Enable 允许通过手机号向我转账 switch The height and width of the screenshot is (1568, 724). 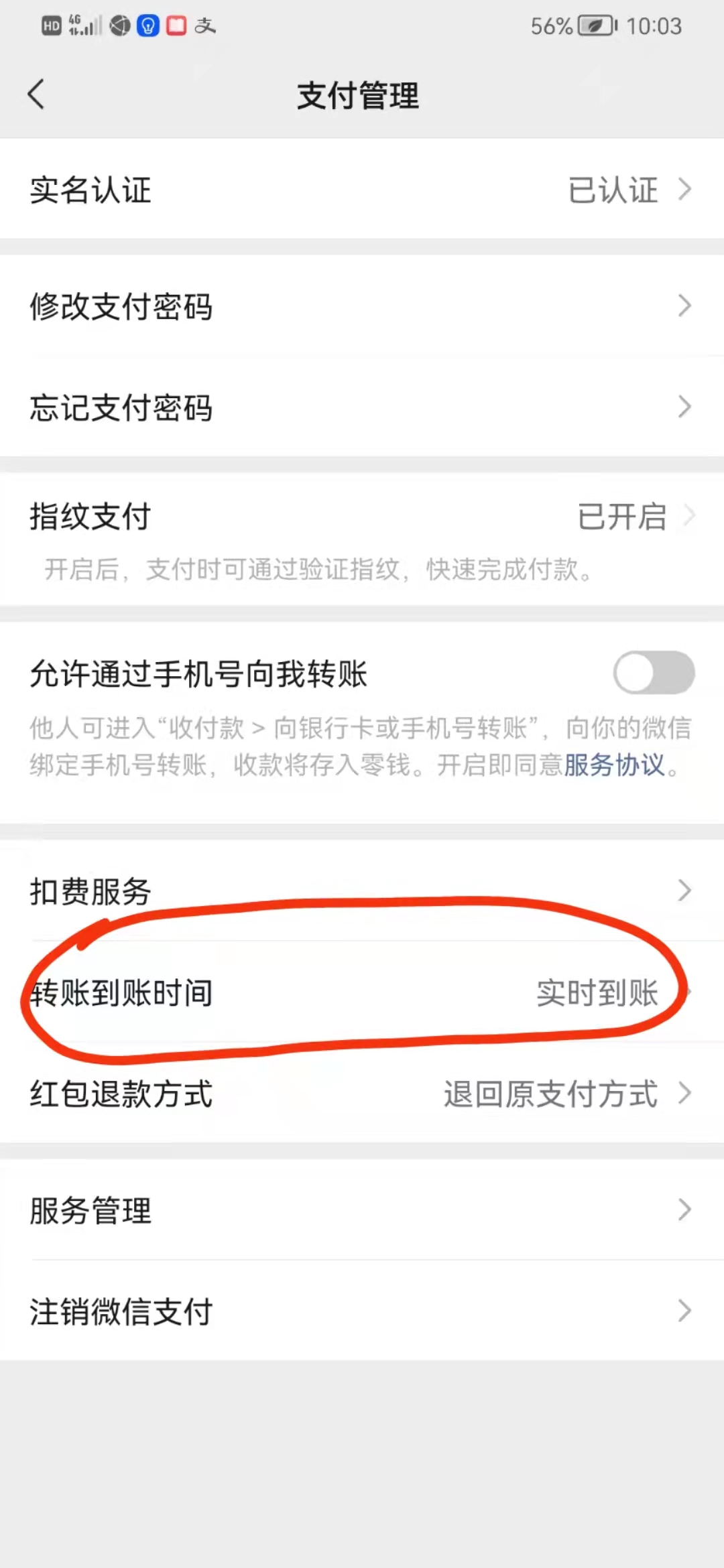653,673
